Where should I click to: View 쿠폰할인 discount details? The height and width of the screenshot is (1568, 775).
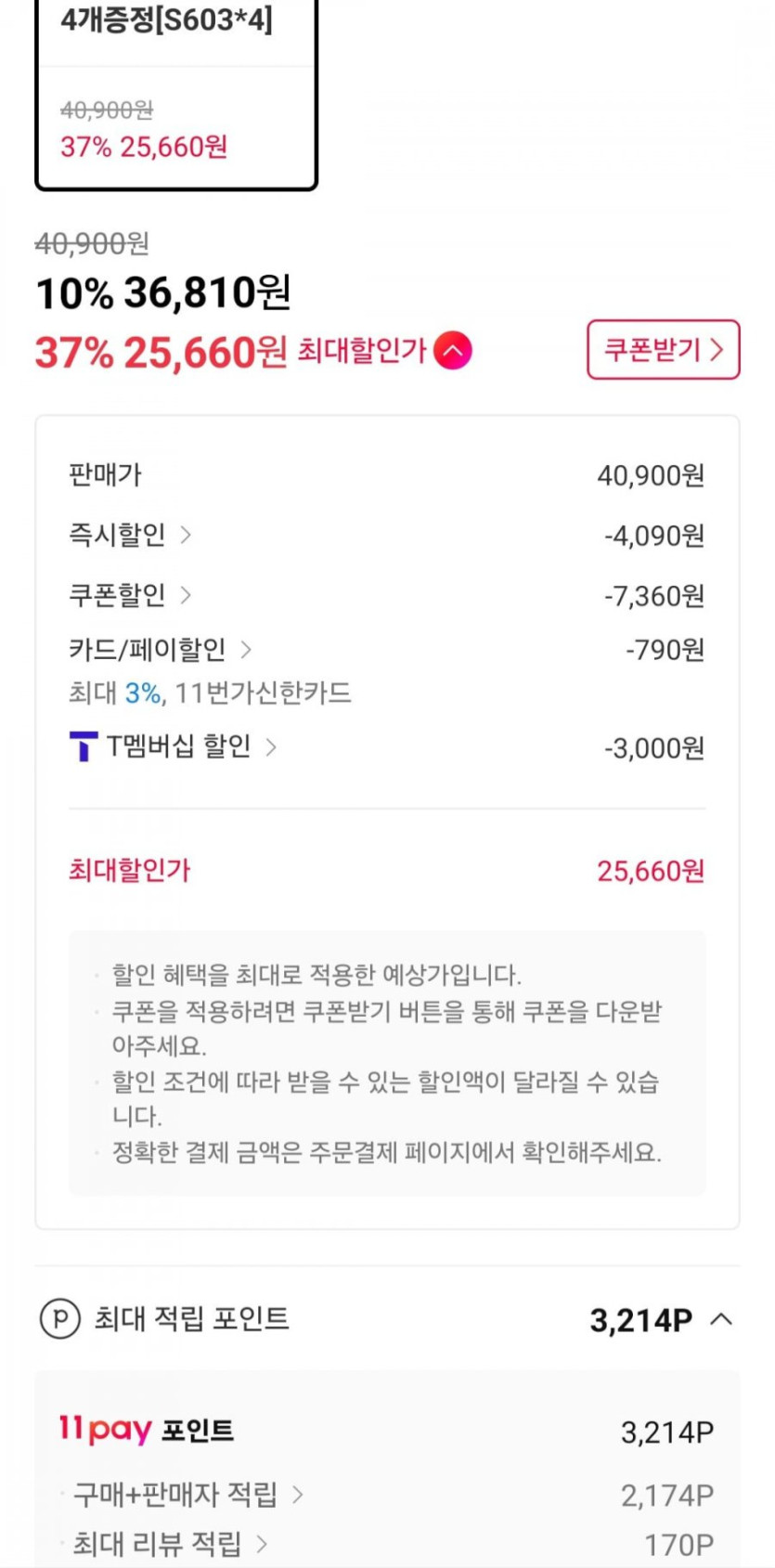[x=130, y=594]
